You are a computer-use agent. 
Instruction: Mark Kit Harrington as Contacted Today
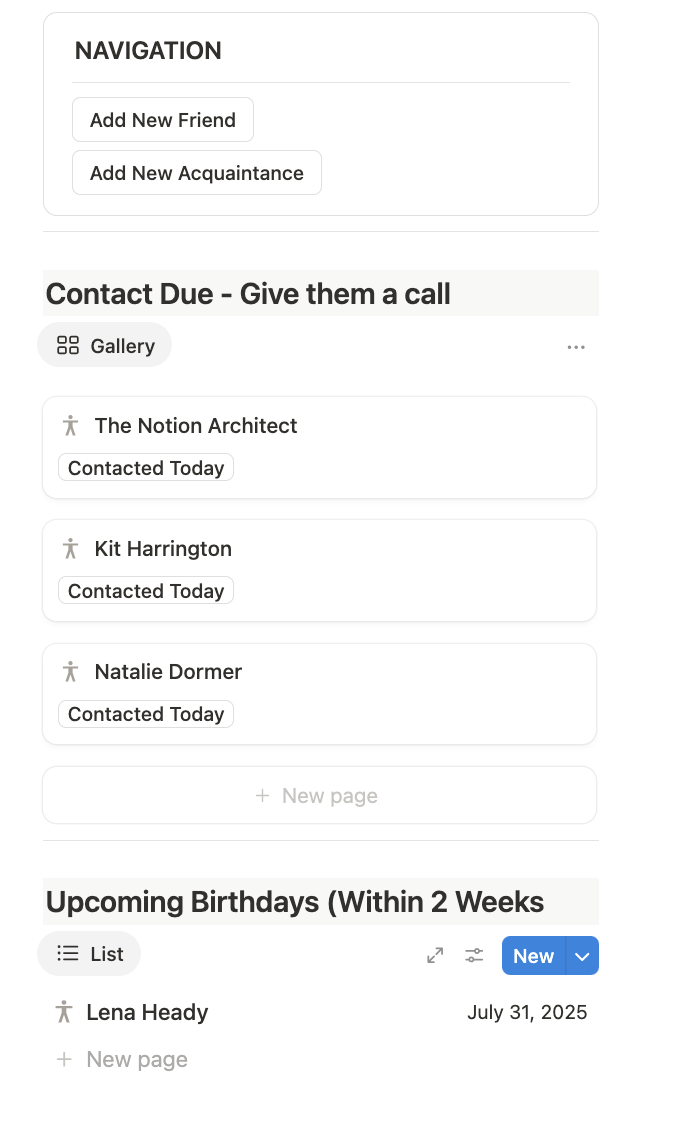click(146, 591)
